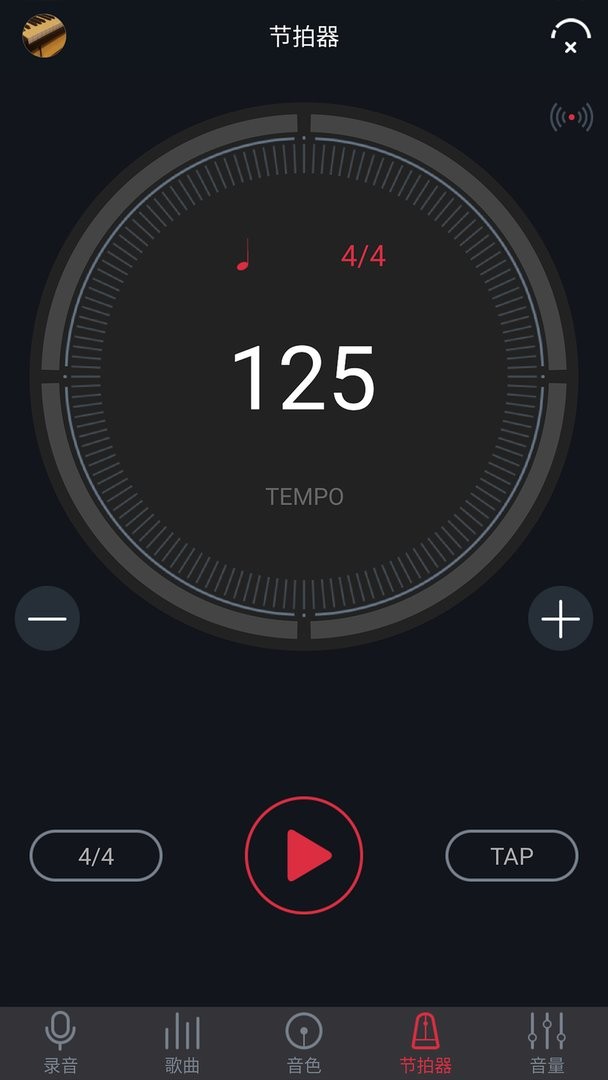This screenshot has height=1080, width=608.
Task: Tap the red 4/4 label in dial
Action: click(x=363, y=256)
